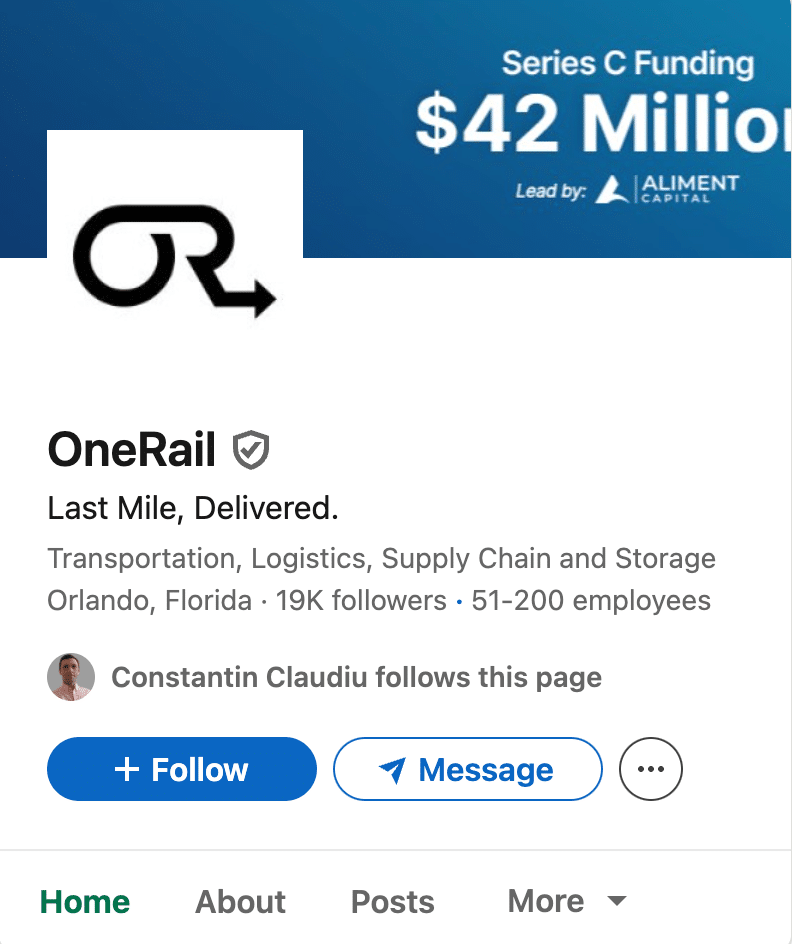Switch to the About tab
This screenshot has width=792, height=944.
tap(240, 902)
